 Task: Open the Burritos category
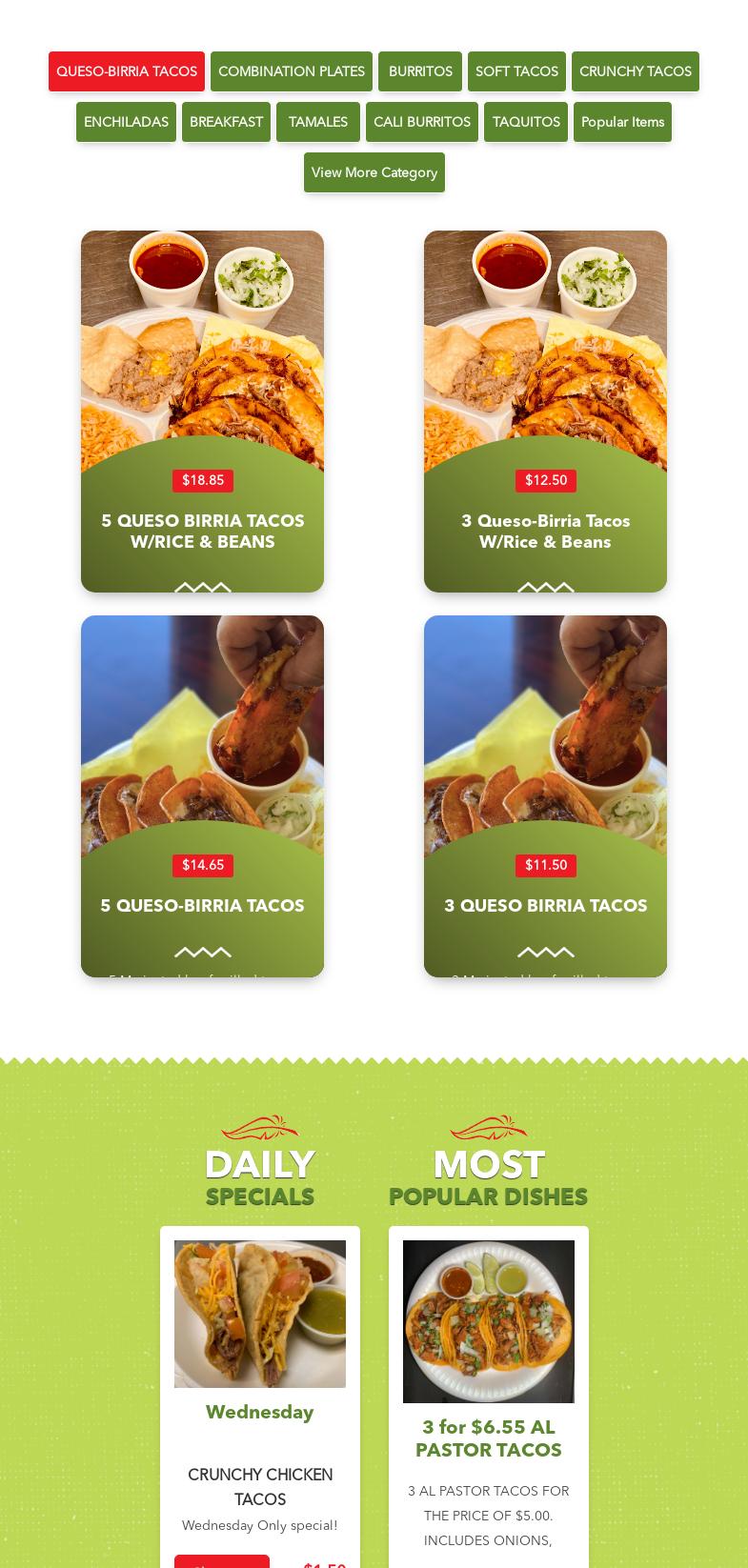click(420, 71)
